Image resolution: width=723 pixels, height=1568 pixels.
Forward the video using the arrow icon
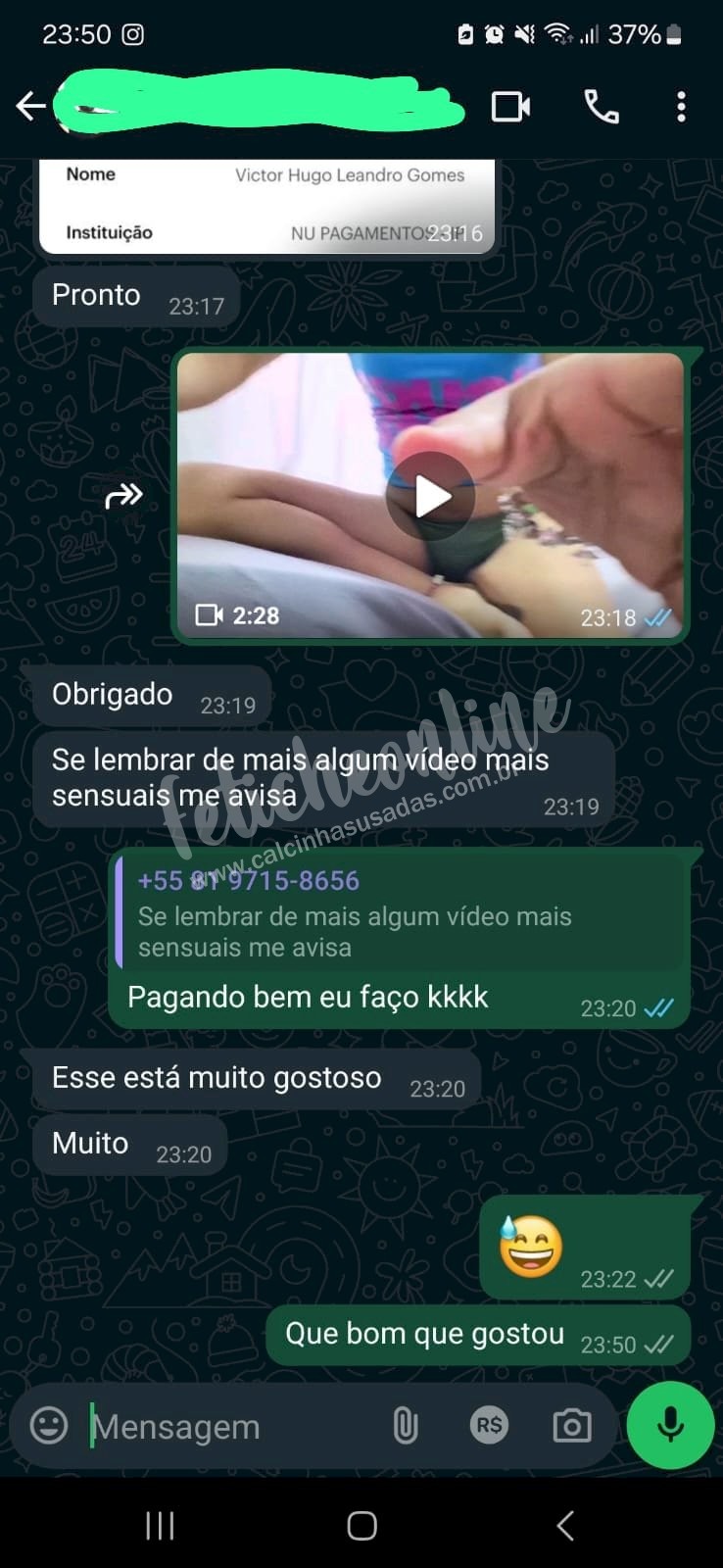point(123,497)
